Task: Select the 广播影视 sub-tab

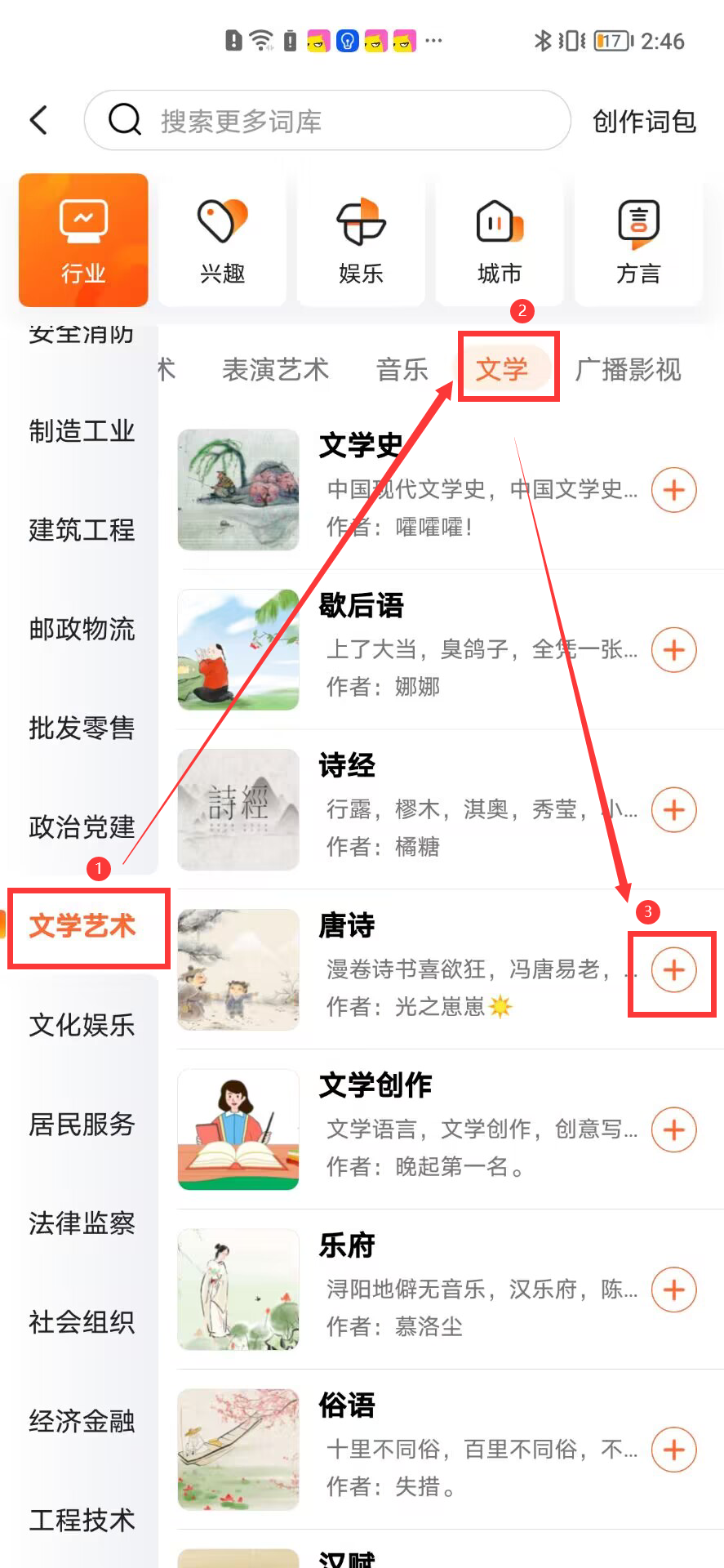Action: (x=628, y=369)
